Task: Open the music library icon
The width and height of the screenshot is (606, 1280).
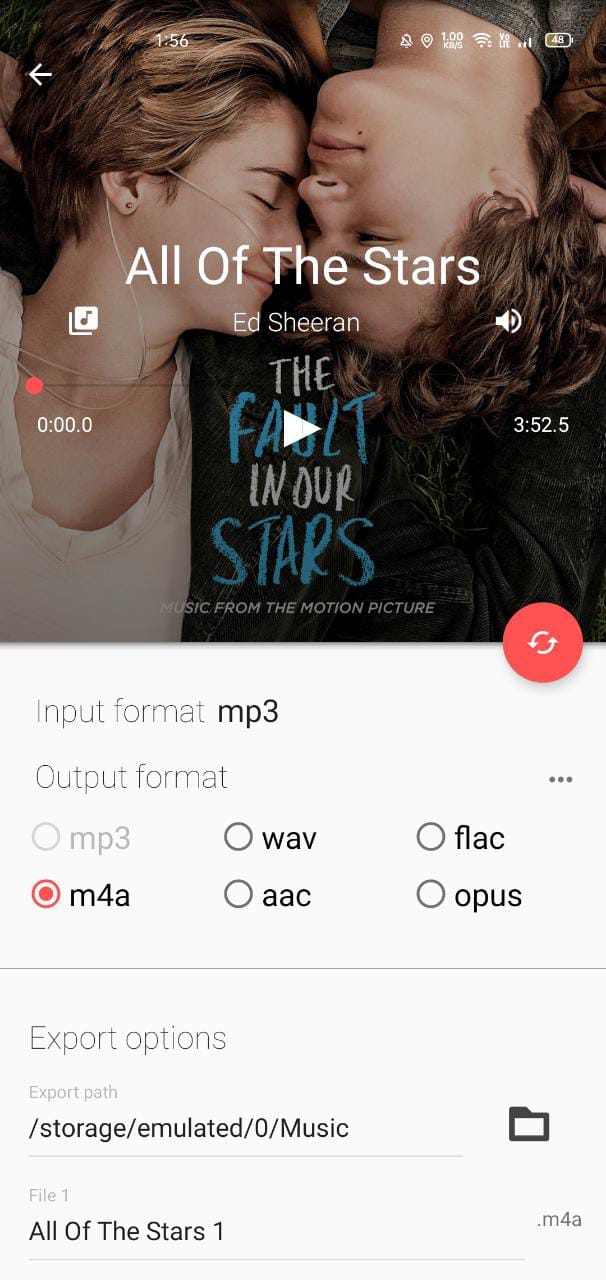Action: point(83,321)
